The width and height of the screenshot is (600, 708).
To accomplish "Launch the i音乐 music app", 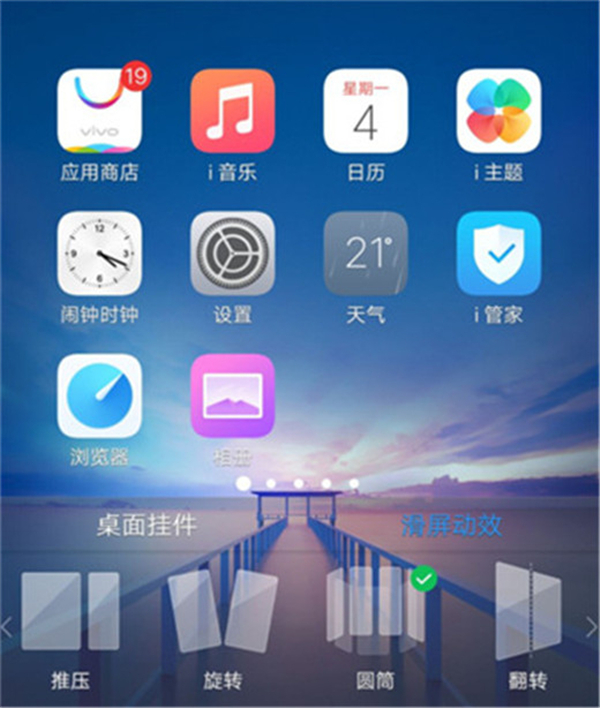I will [x=232, y=110].
